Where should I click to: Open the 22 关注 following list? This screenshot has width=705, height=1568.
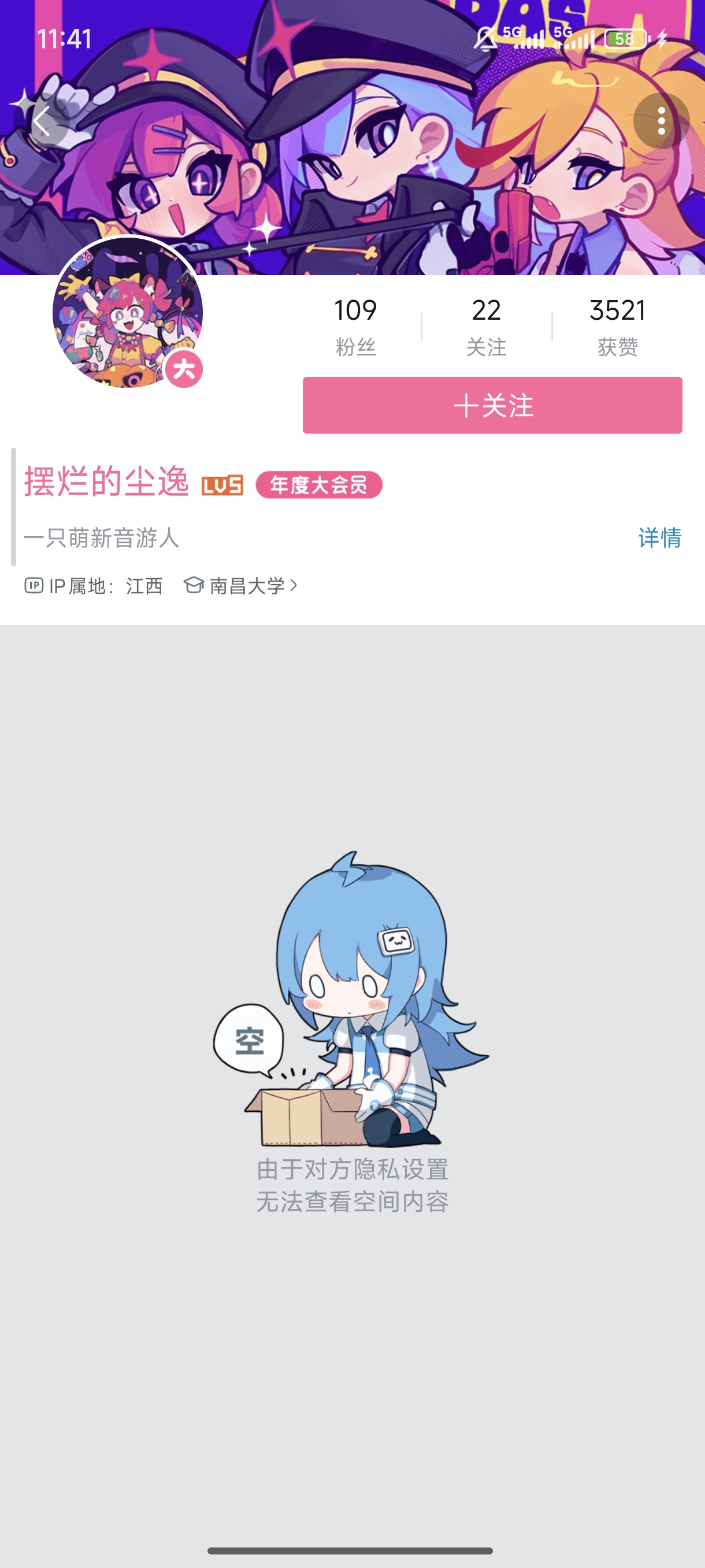(486, 326)
